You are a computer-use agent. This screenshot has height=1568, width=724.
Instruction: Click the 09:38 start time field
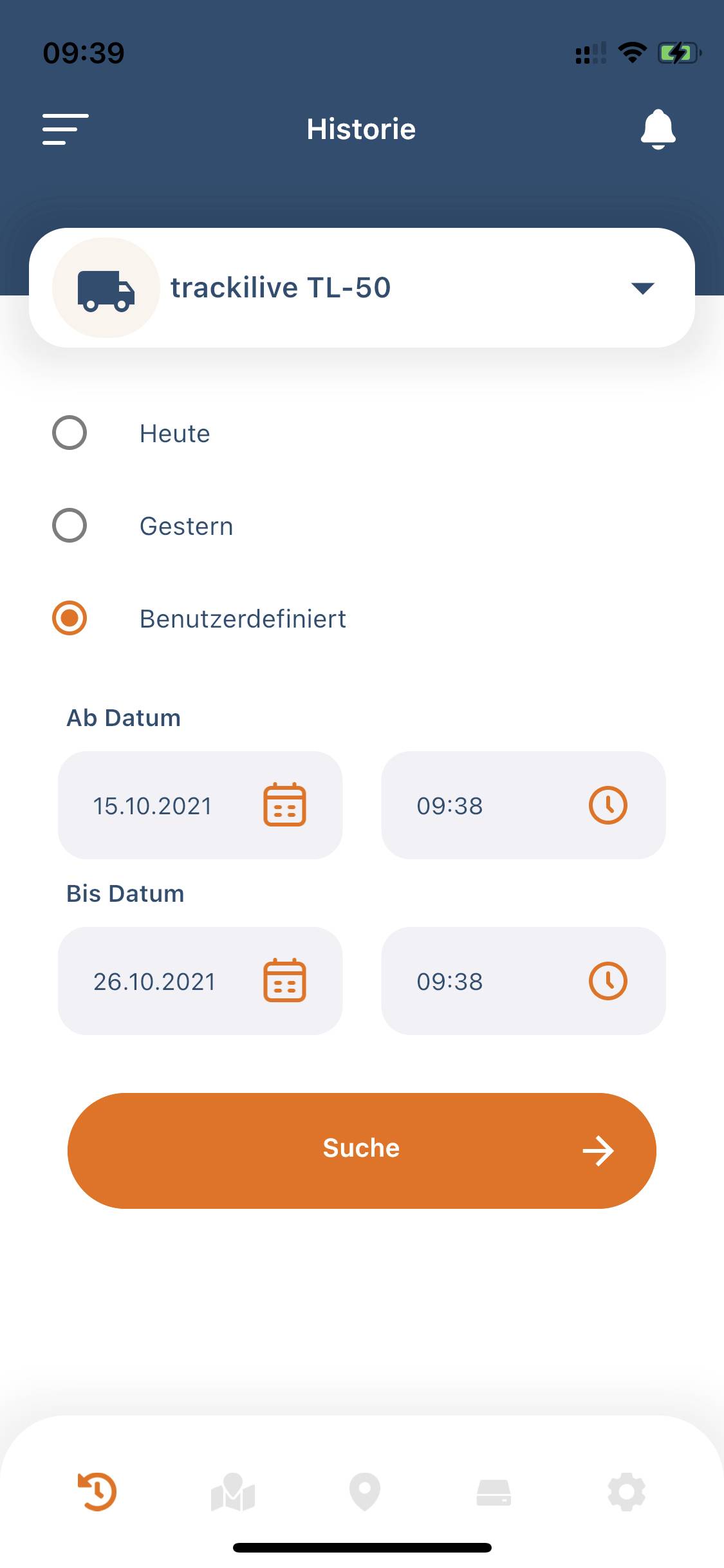point(449,805)
